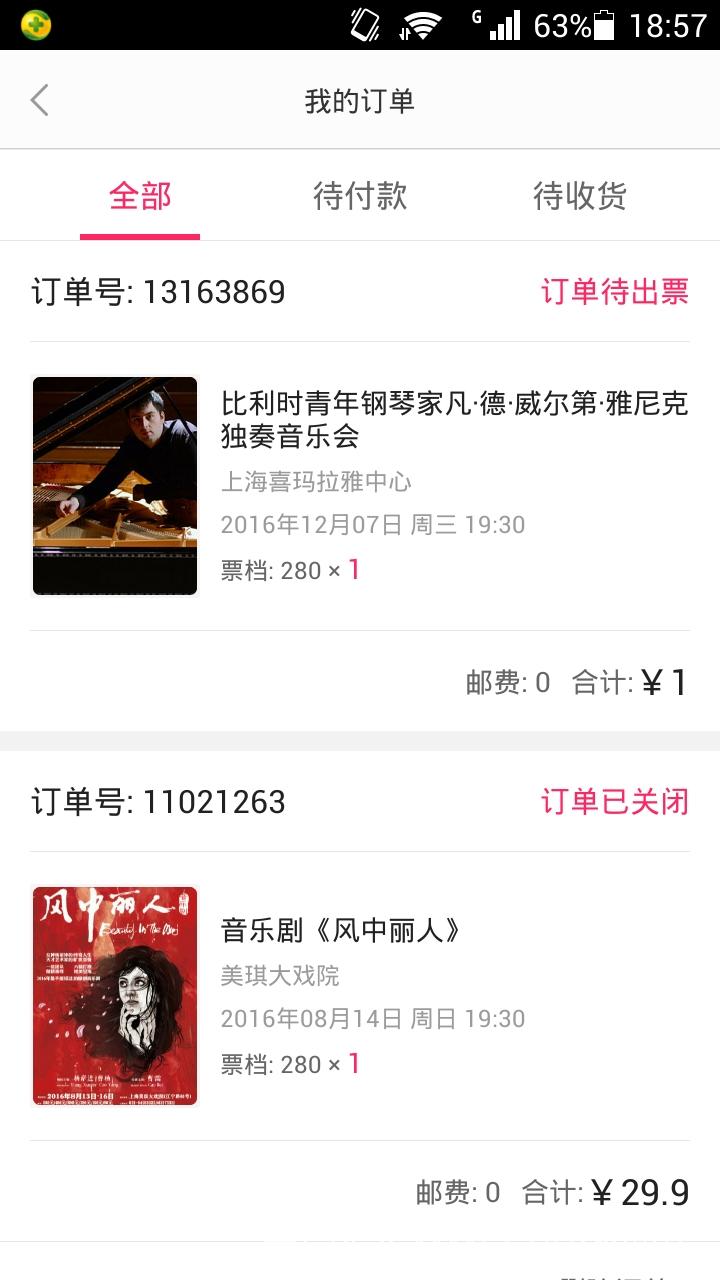Switch to the 待付款 tab

pyautogui.click(x=360, y=196)
